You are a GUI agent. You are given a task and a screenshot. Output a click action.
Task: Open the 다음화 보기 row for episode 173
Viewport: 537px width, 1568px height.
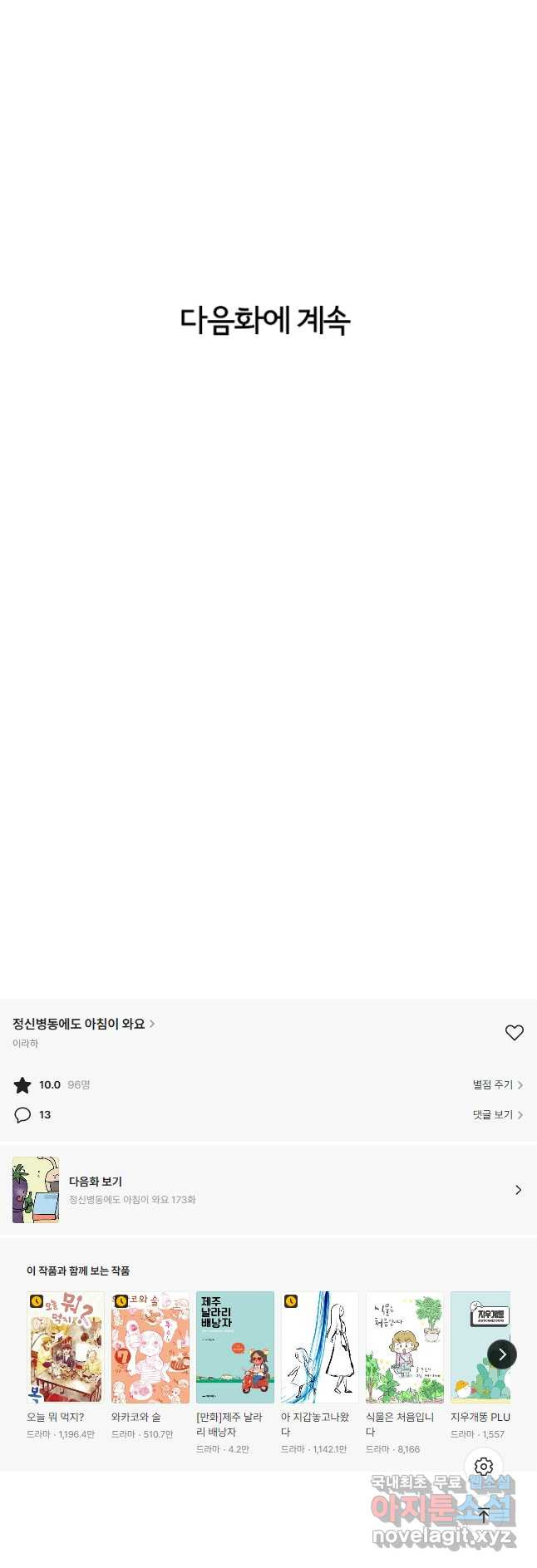[x=268, y=1189]
